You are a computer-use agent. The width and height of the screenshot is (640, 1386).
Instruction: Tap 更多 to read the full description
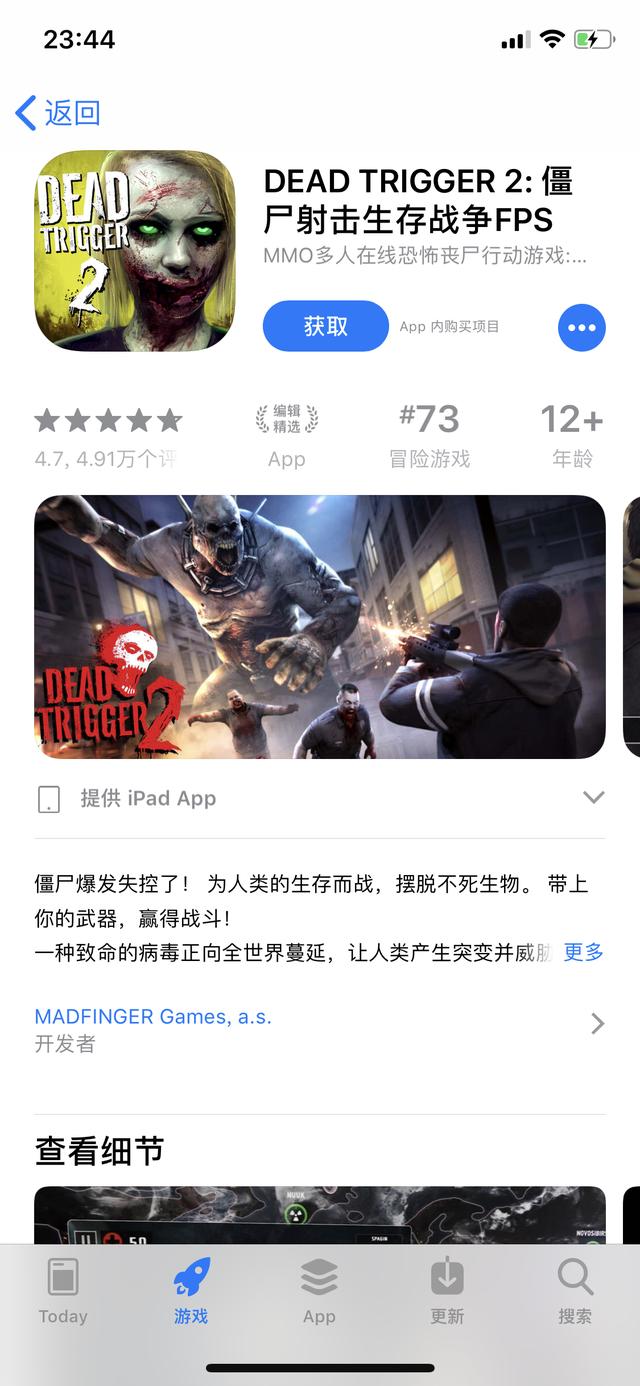coord(583,952)
